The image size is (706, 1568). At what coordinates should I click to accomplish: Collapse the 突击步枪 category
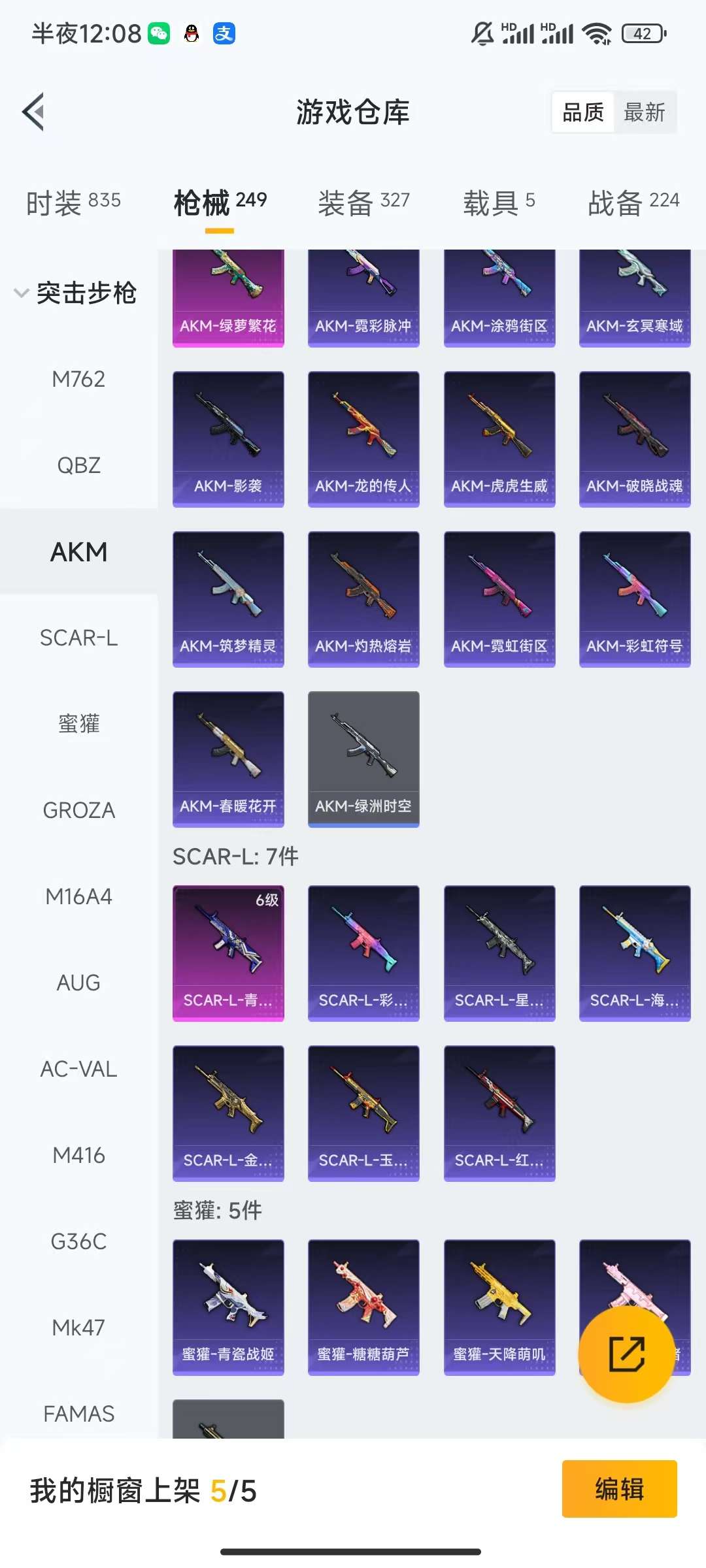coord(75,292)
